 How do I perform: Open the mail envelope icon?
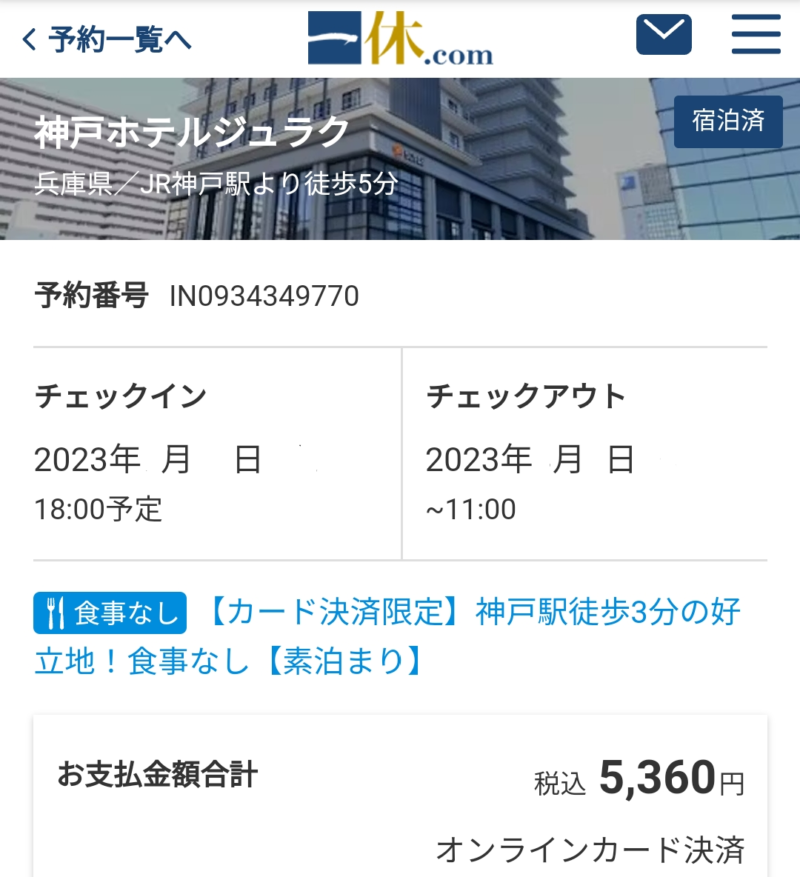(663, 37)
